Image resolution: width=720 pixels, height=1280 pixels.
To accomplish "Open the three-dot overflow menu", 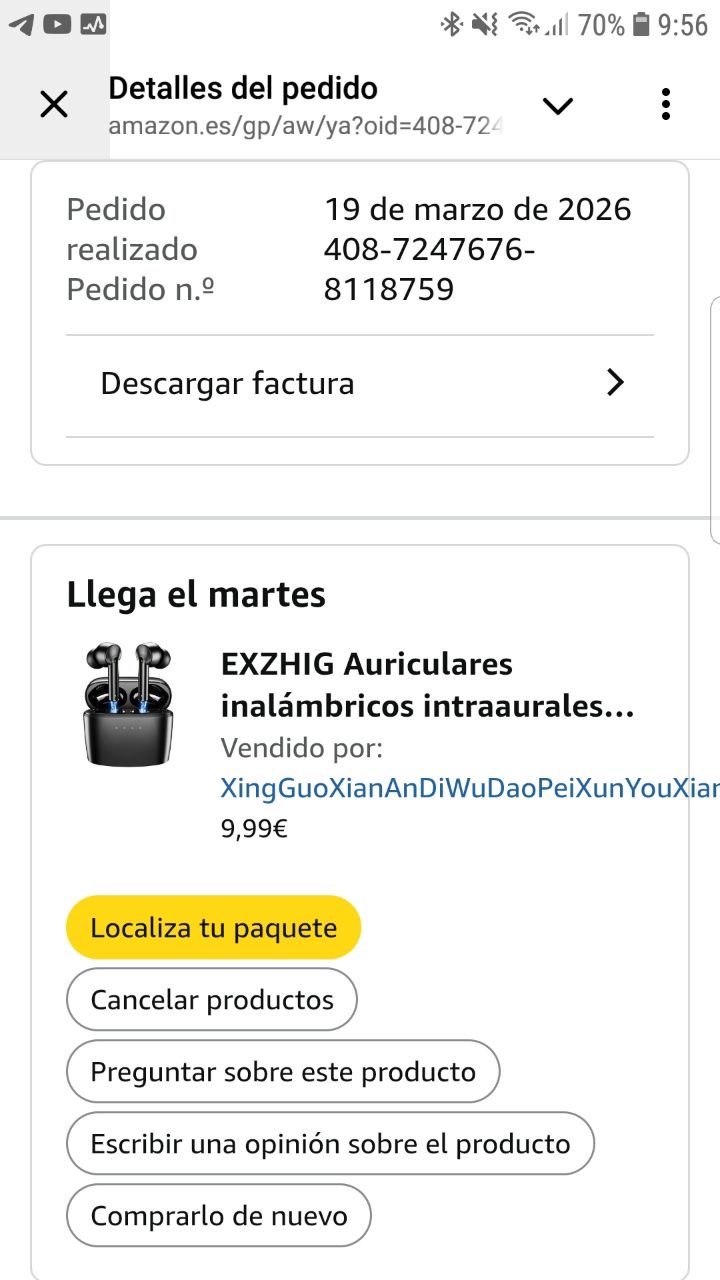I will [x=666, y=104].
